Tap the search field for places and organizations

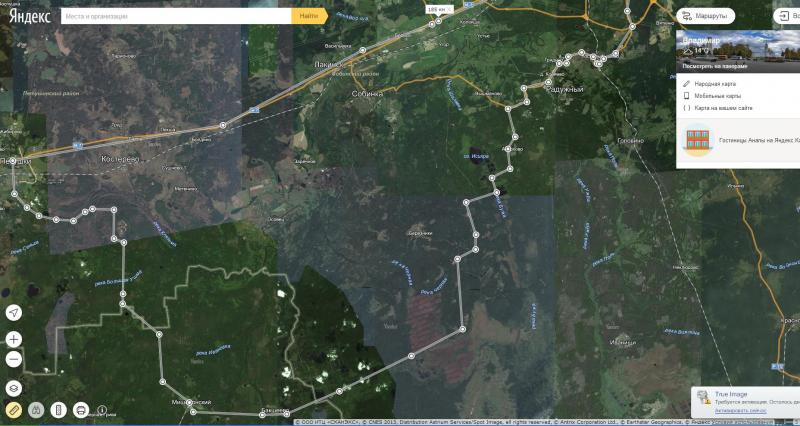(x=175, y=16)
